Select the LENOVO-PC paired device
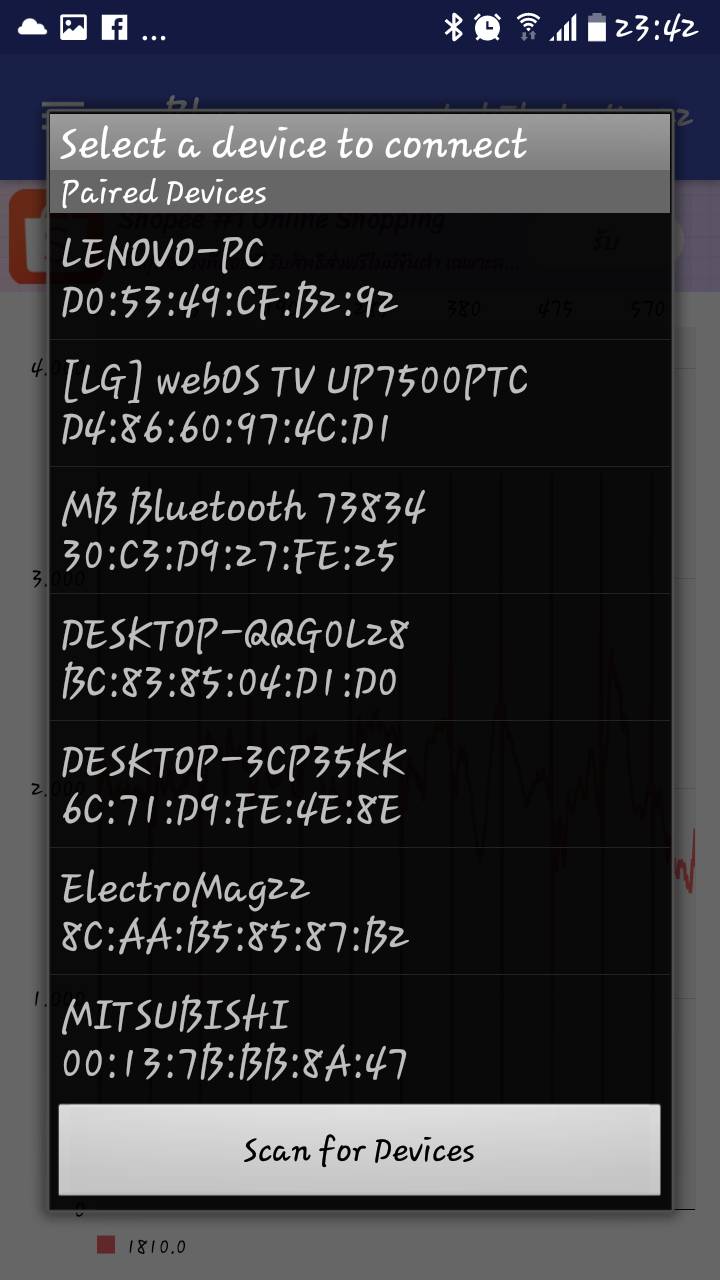 [x=360, y=276]
